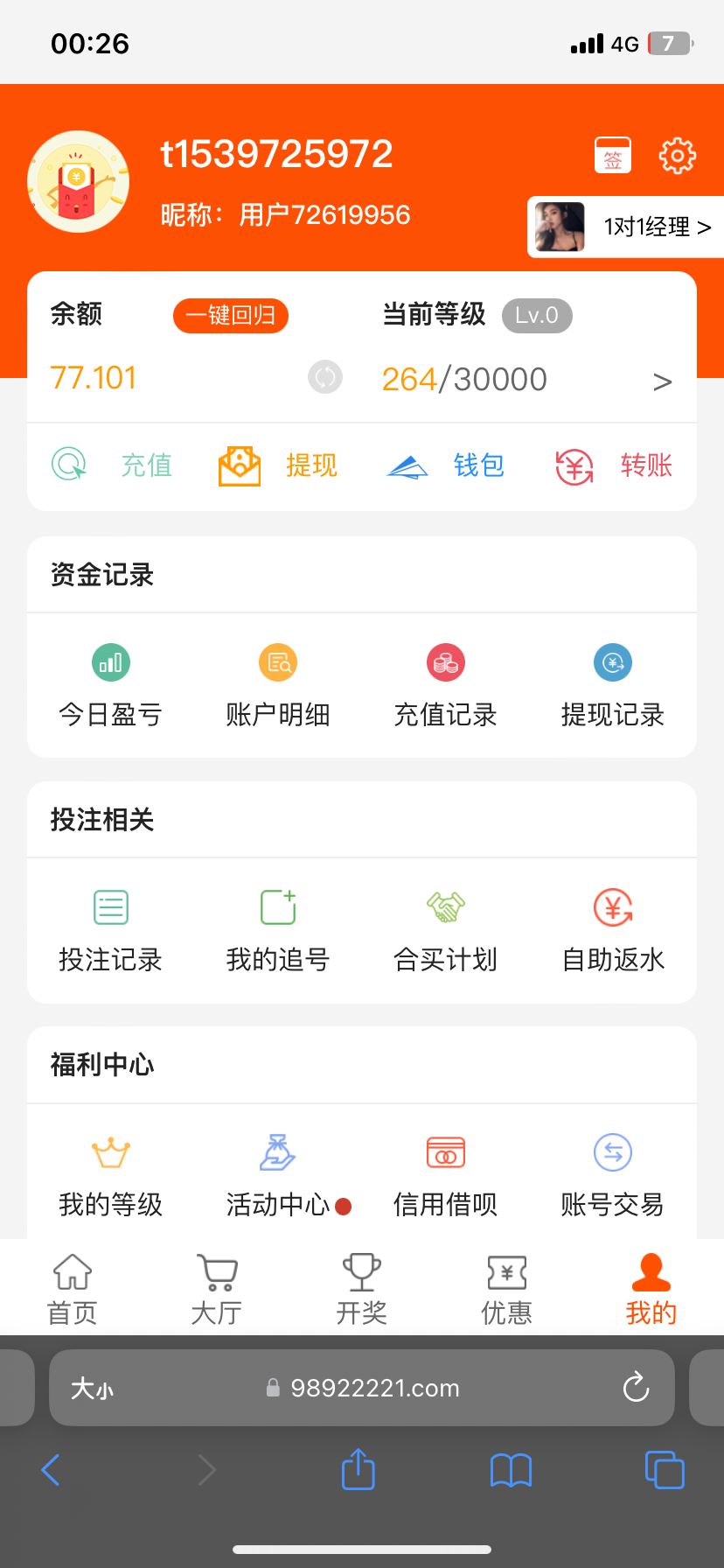Viewport: 724px width, 1568px height.
Task: Open the settings gear
Action: click(x=677, y=155)
